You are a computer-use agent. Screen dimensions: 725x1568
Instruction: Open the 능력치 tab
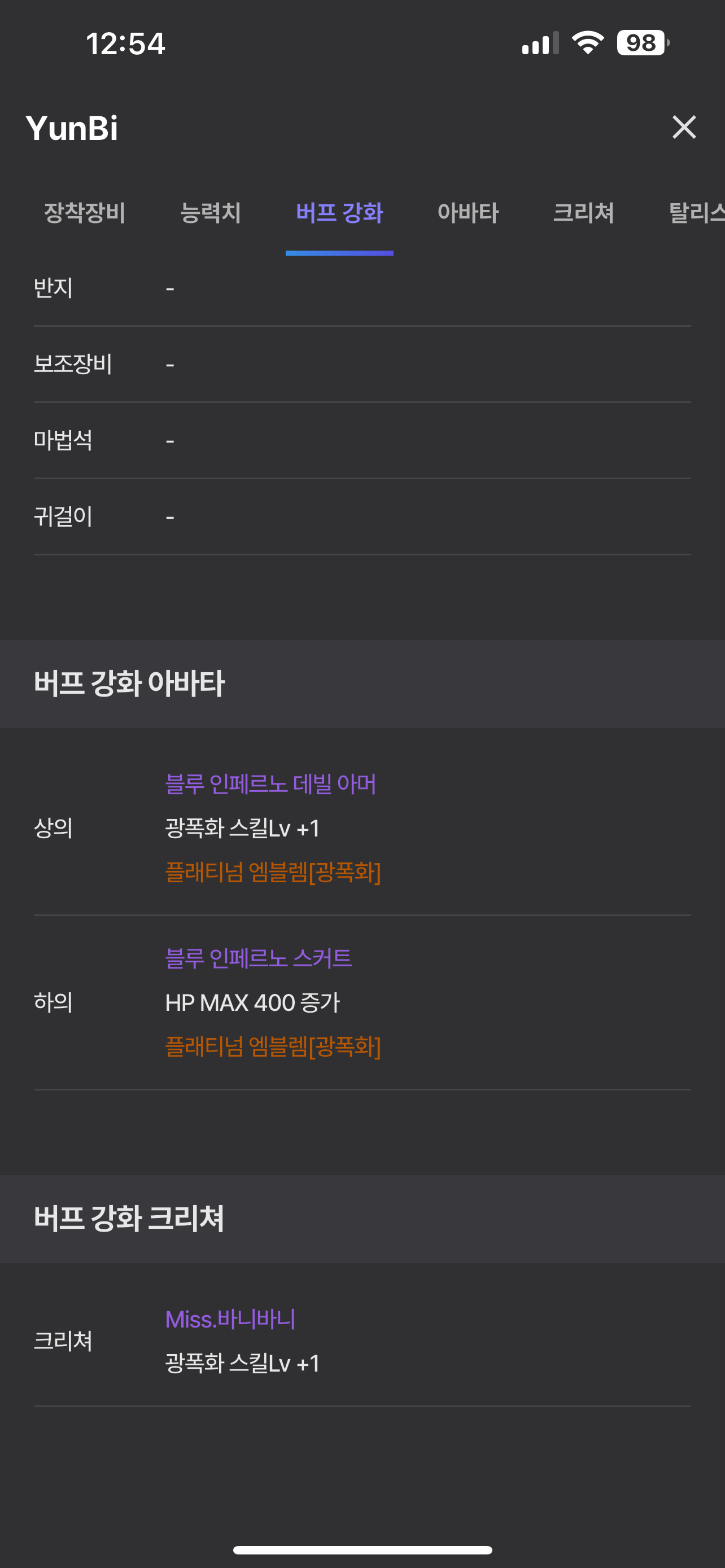(x=211, y=213)
